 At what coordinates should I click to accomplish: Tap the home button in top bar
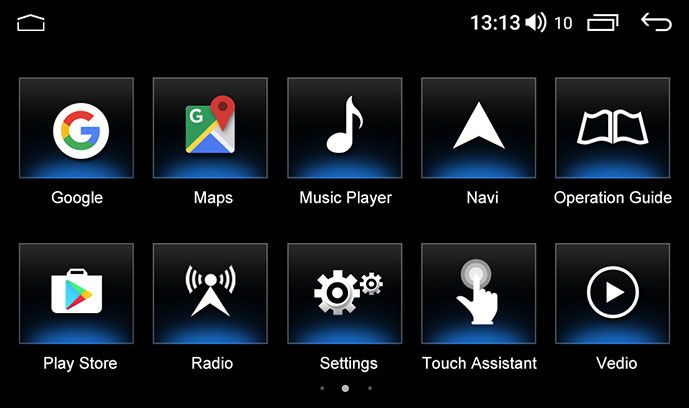[x=32, y=22]
